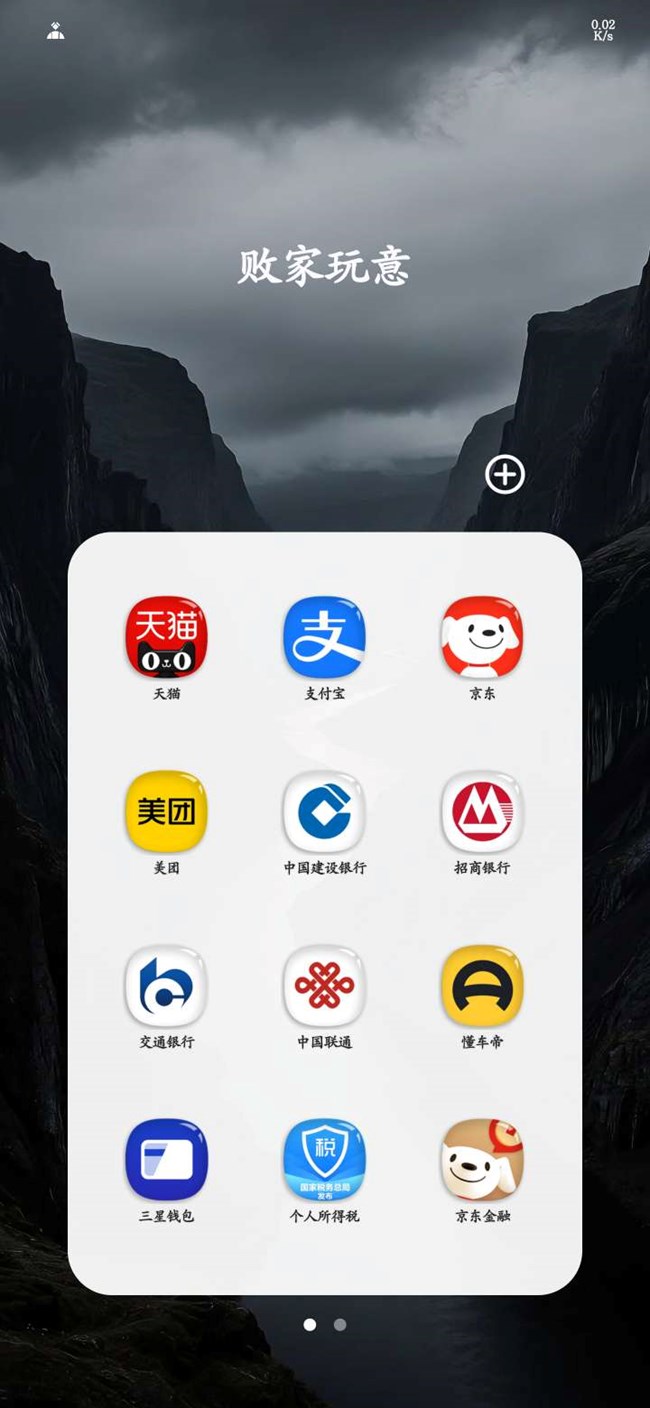
Task: Go to the second folder page dot
Action: pyautogui.click(x=340, y=1324)
